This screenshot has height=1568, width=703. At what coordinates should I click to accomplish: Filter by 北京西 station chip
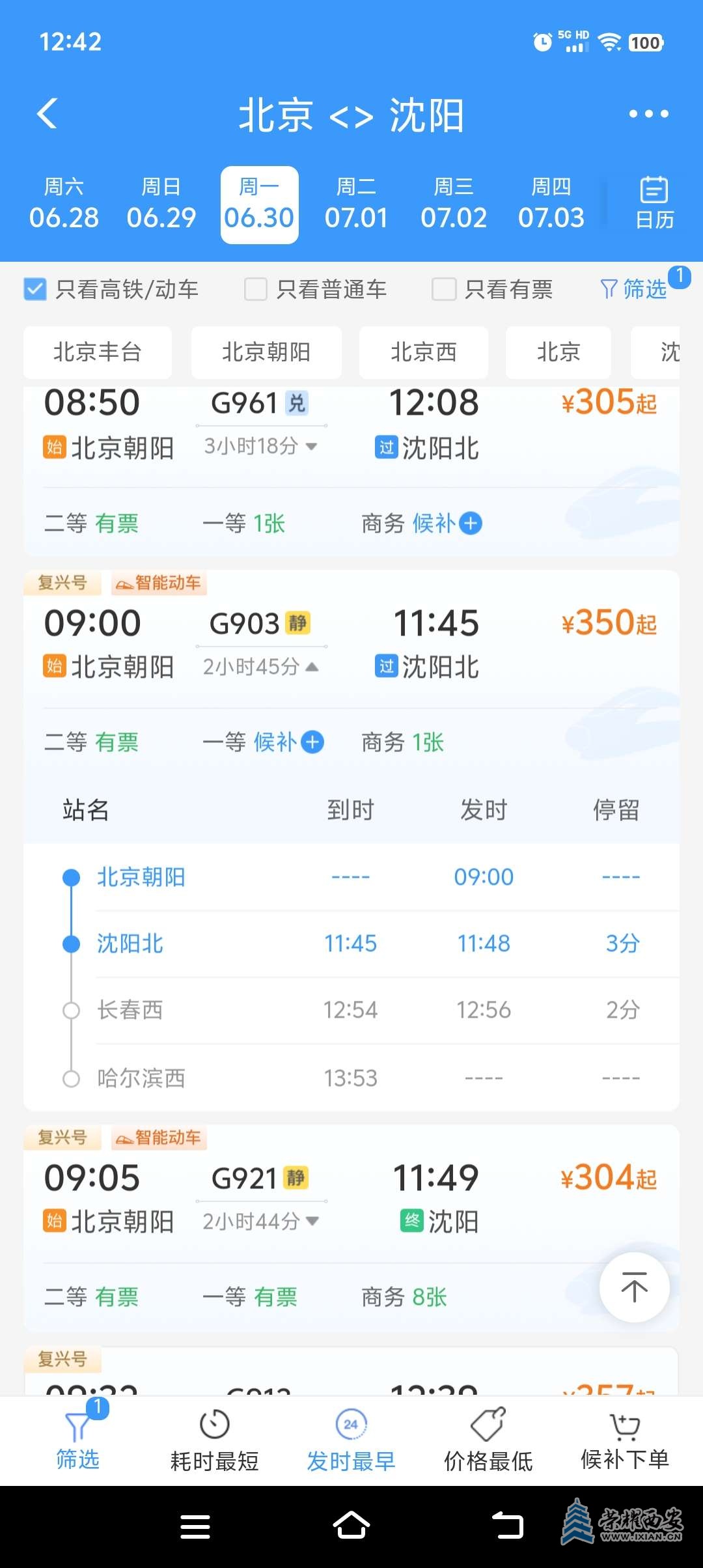click(x=423, y=352)
